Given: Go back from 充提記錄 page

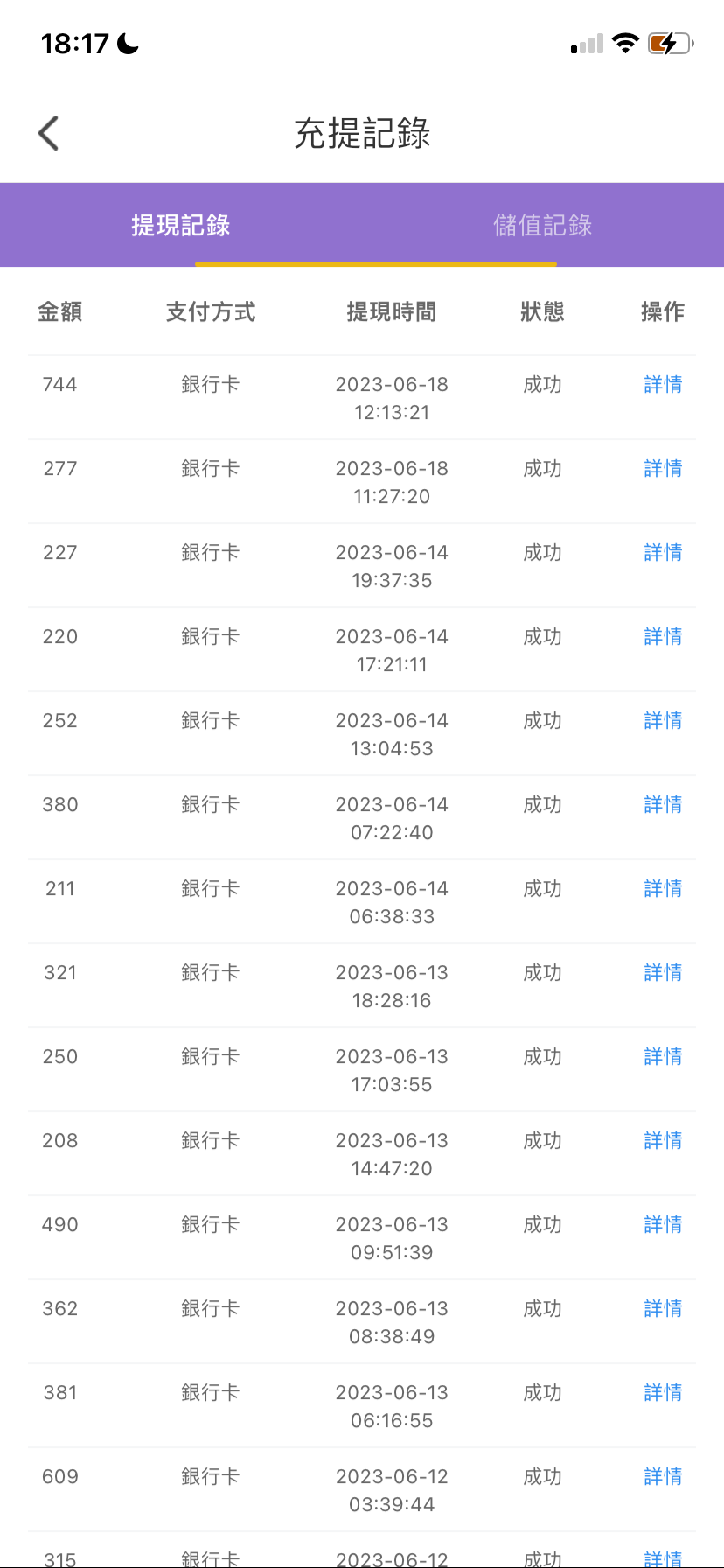Looking at the screenshot, I should [49, 133].
